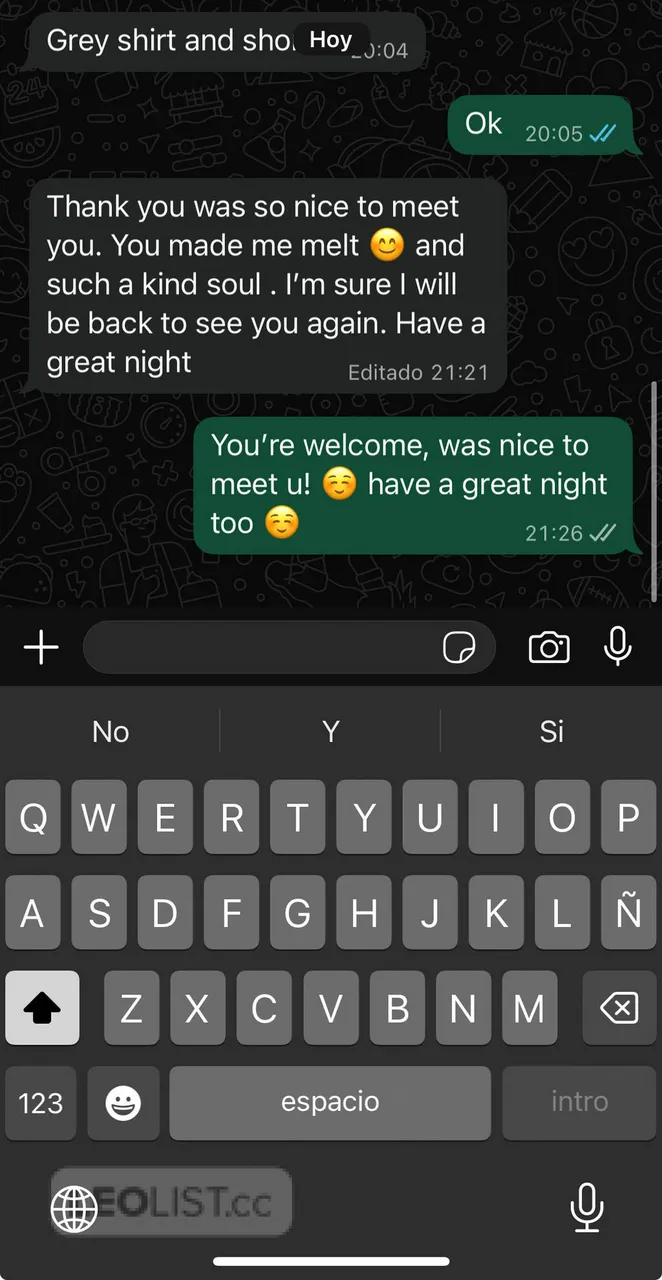This screenshot has width=662, height=1280.
Task: Focus the message text field
Action: pyautogui.click(x=260, y=648)
